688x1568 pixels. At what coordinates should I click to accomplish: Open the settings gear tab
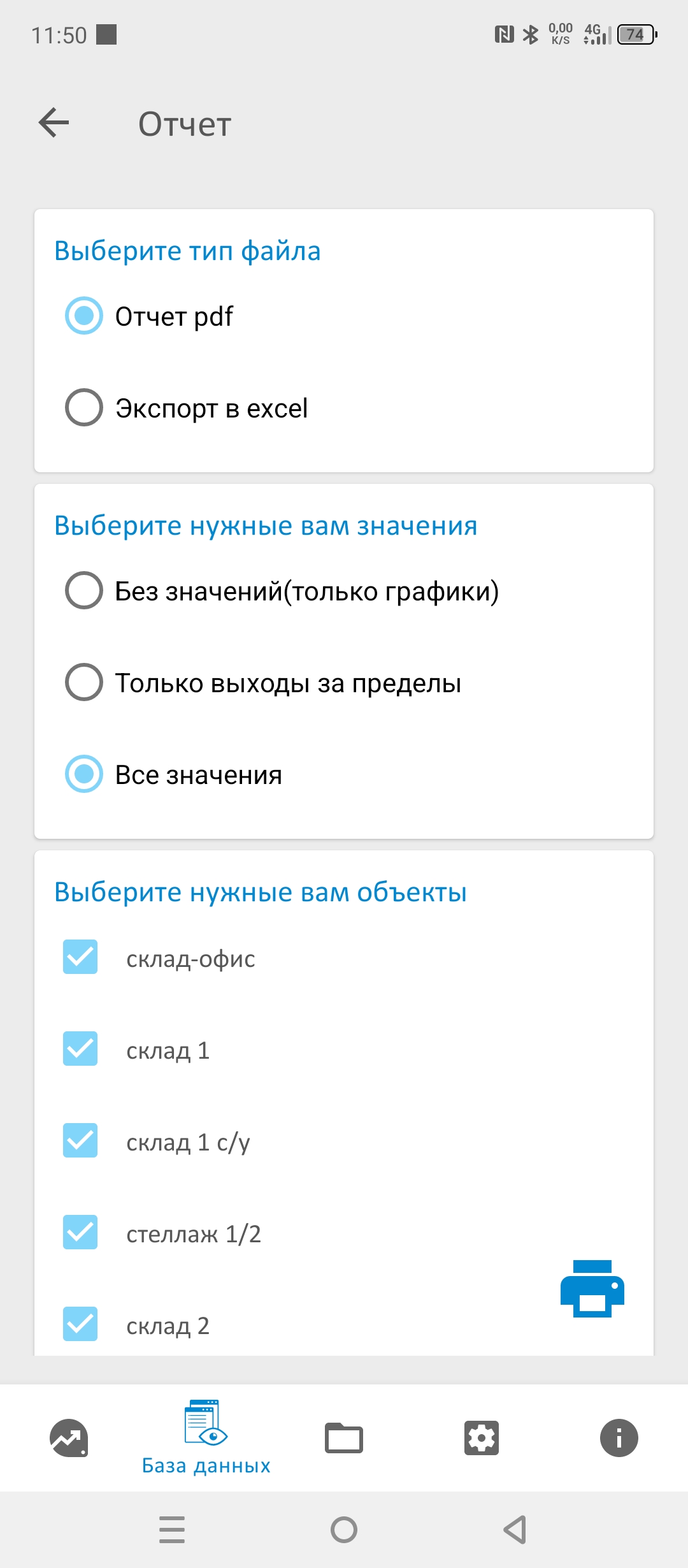click(482, 1438)
